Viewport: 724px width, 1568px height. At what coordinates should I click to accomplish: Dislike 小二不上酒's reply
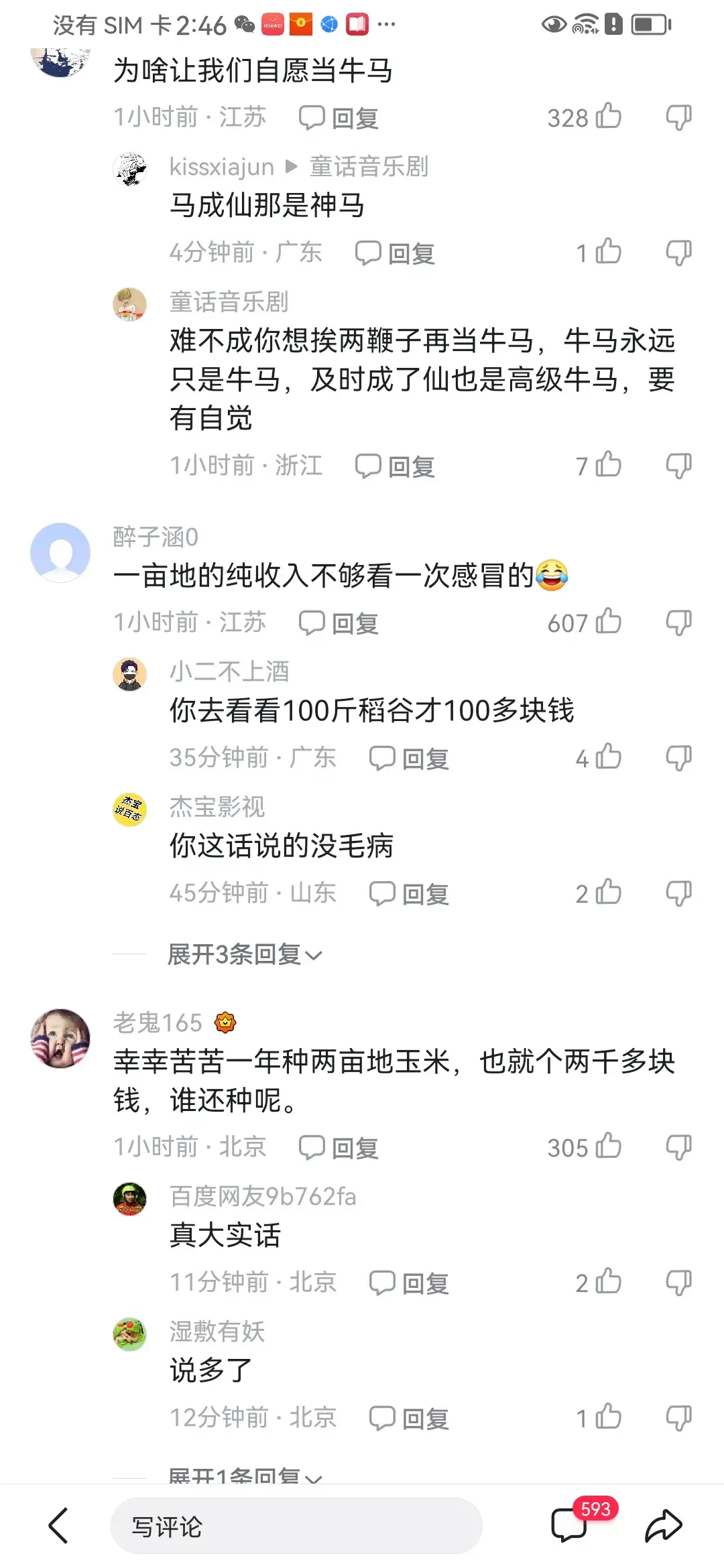pos(678,758)
